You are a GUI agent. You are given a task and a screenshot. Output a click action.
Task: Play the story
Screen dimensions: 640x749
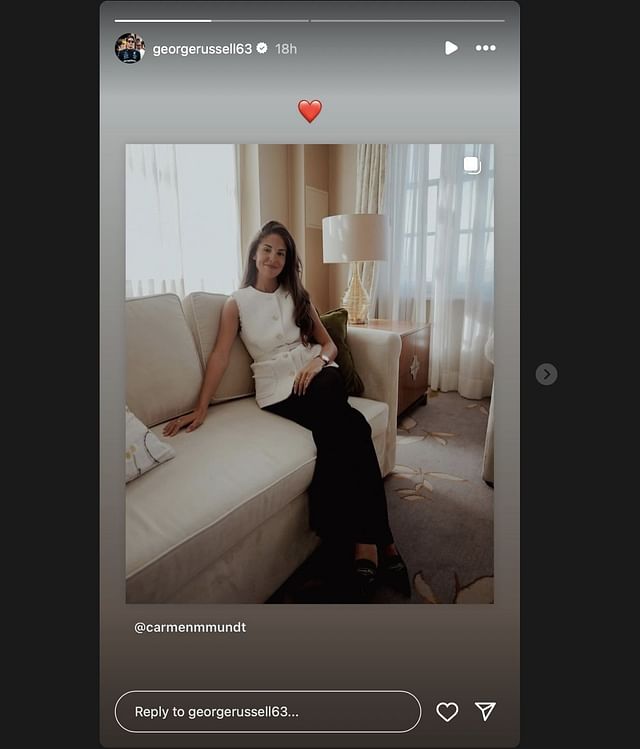(x=451, y=48)
